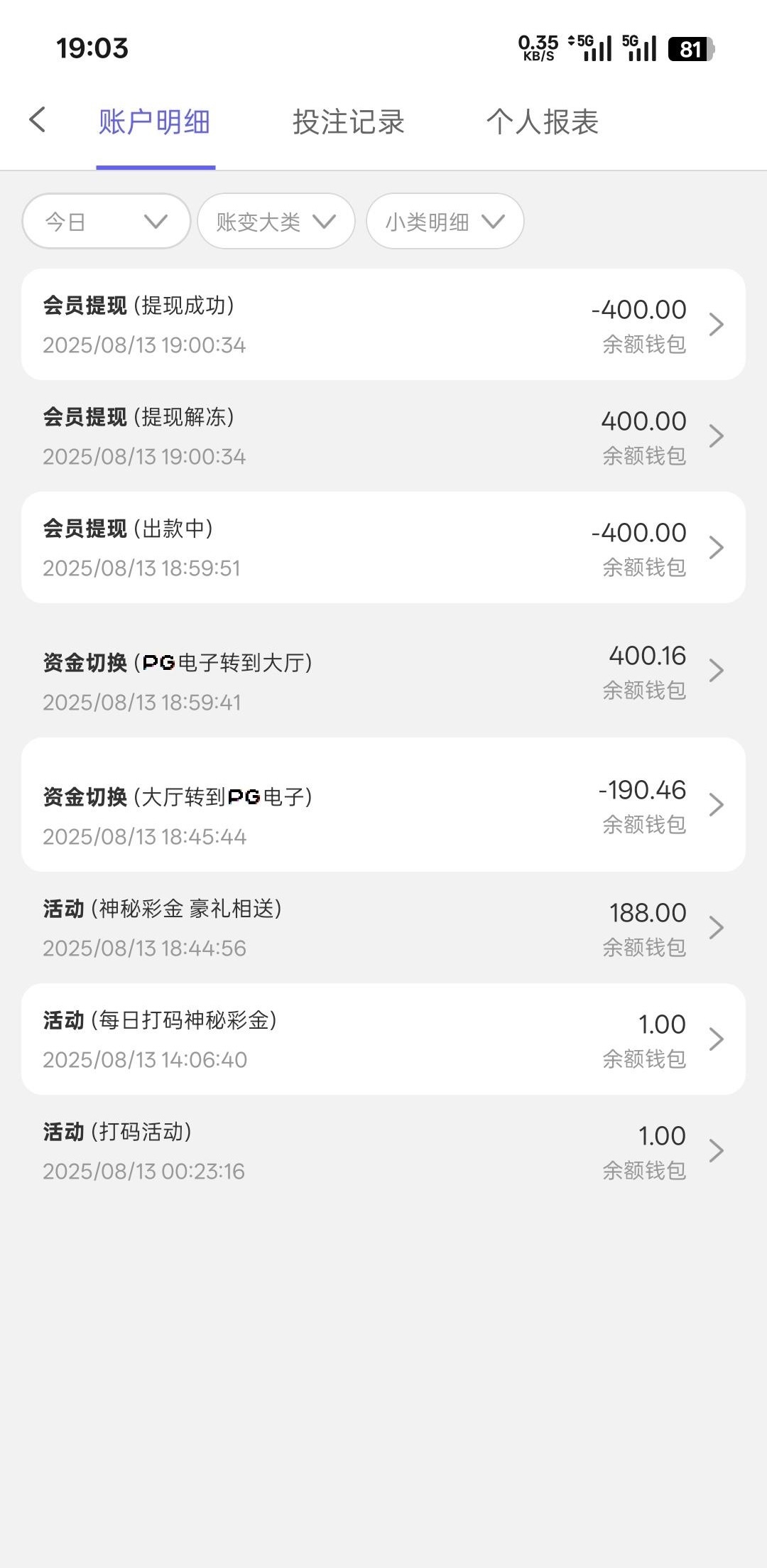Image resolution: width=767 pixels, height=1568 pixels.
Task: Open detail arrow on 大厅转到PG电子 record
Action: 717,806
